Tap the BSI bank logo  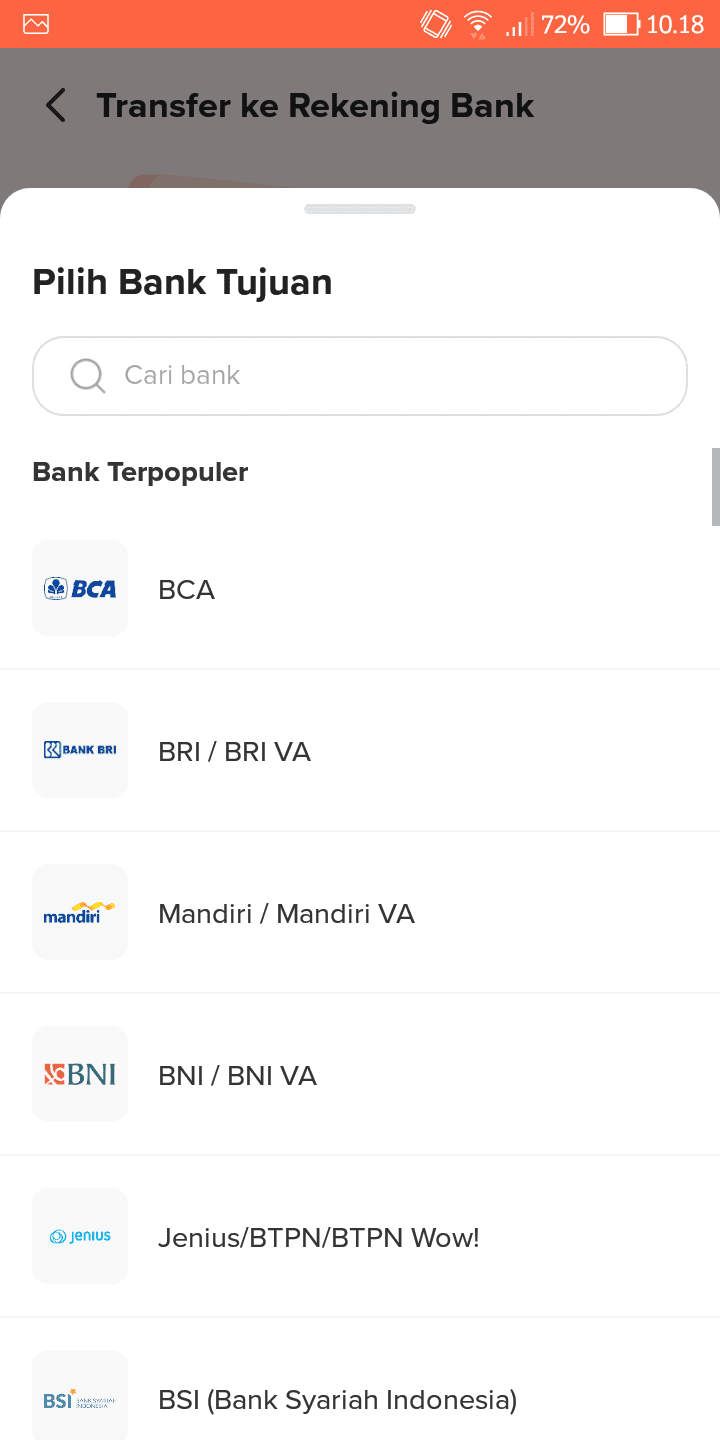point(80,1395)
